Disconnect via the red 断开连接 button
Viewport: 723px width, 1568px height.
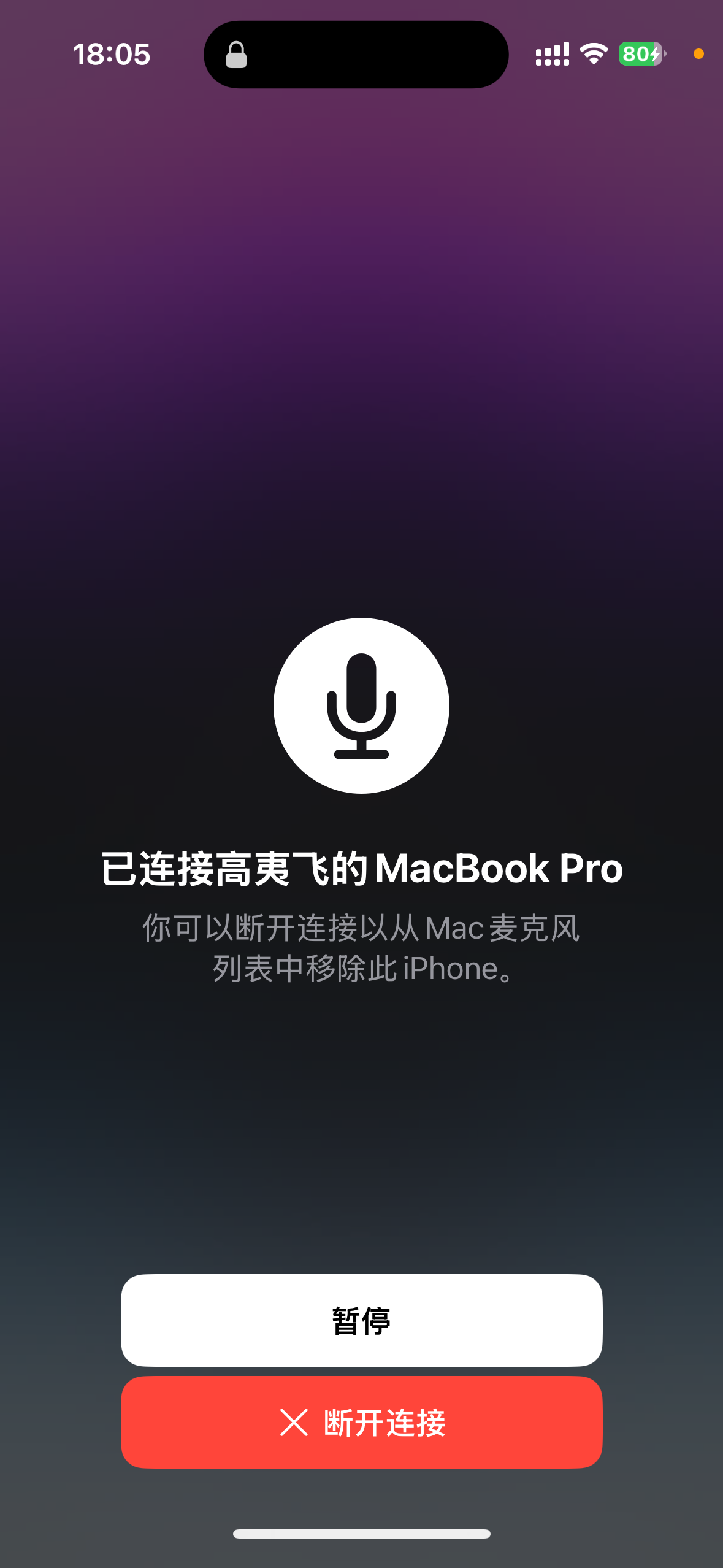pyautogui.click(x=361, y=1422)
